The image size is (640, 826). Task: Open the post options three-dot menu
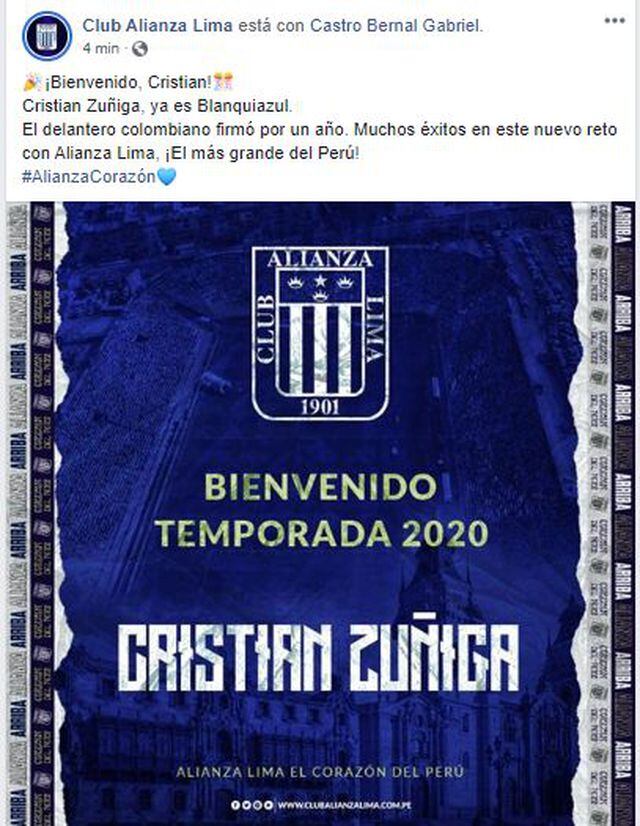614,21
